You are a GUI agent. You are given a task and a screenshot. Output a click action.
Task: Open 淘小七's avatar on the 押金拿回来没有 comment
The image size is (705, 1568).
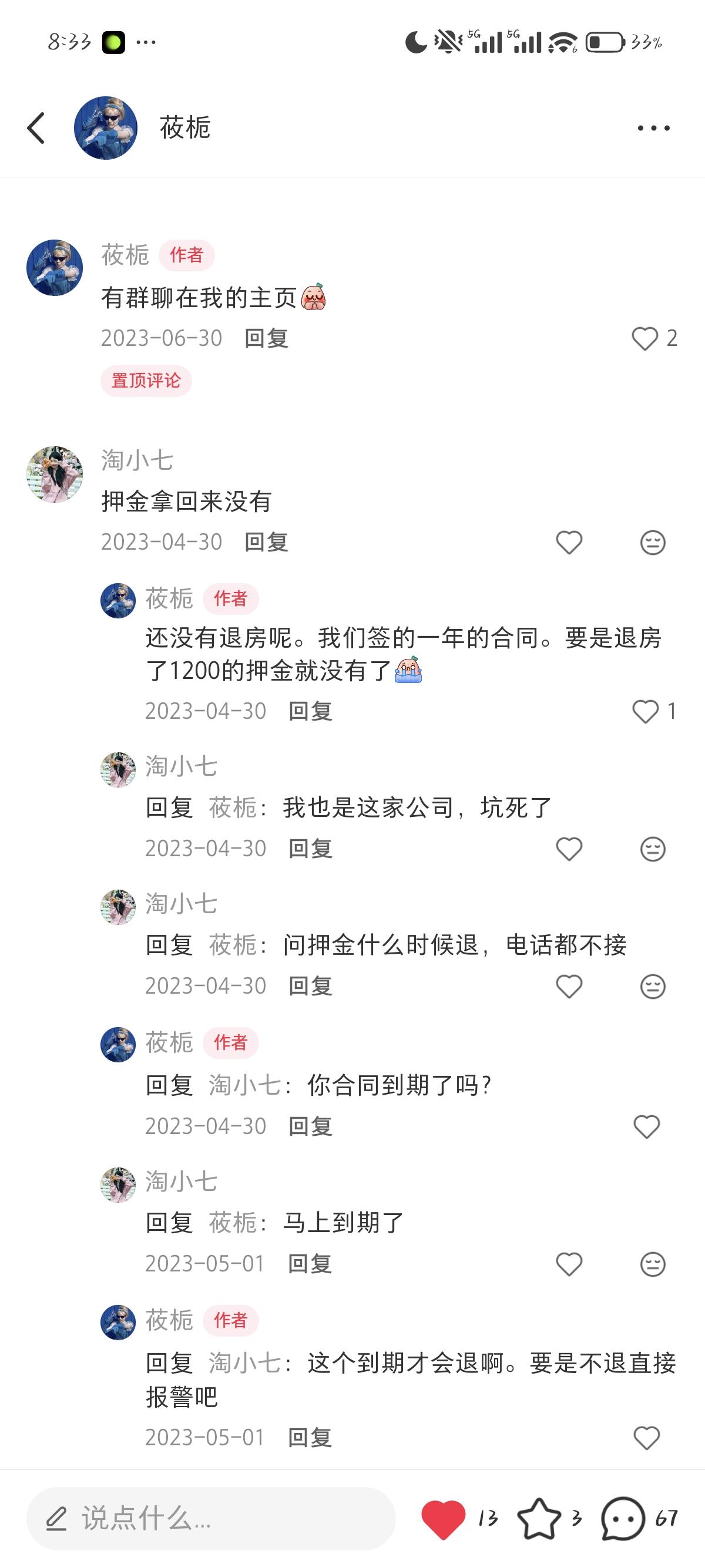55,474
